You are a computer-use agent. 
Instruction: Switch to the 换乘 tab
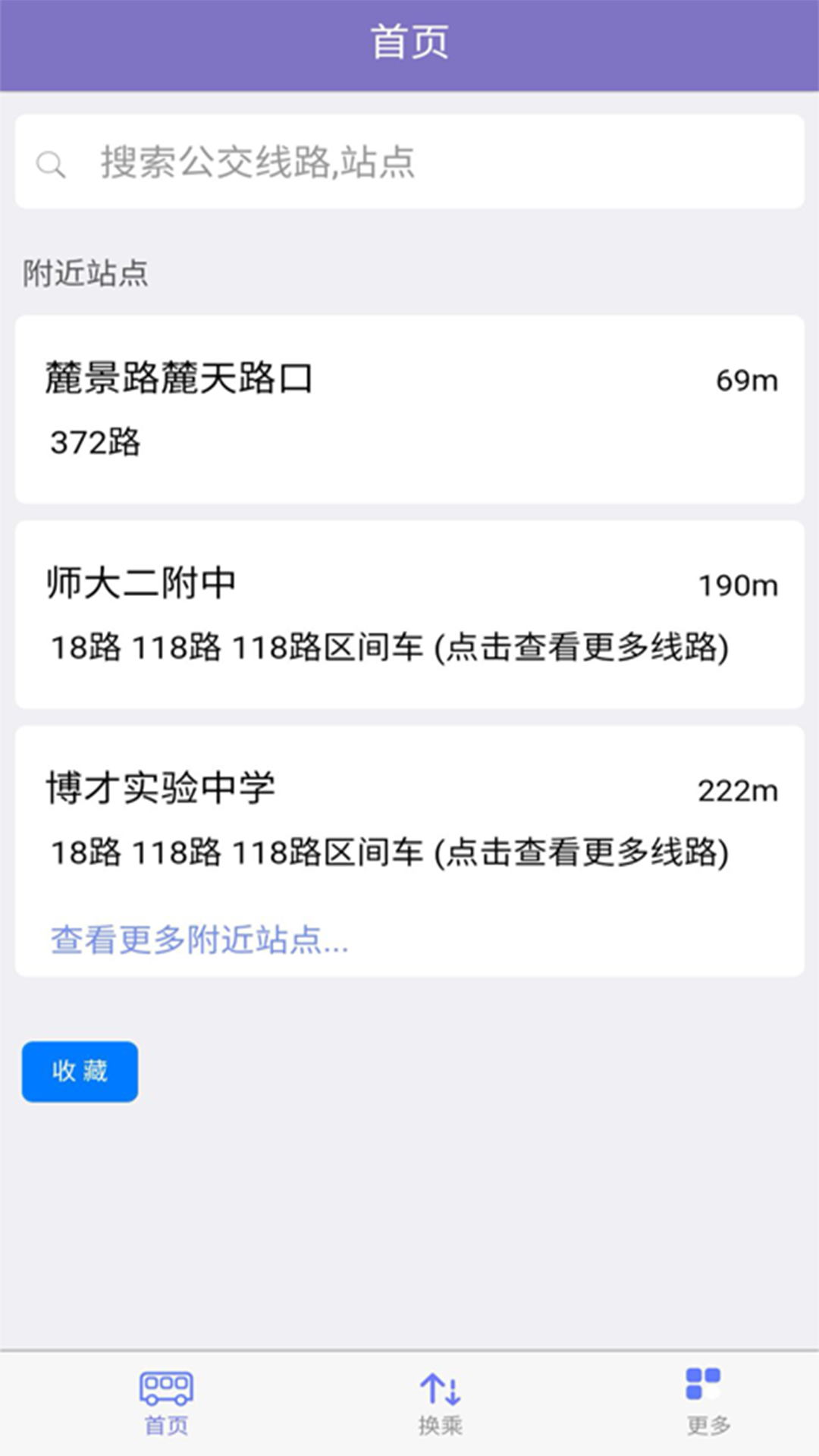[x=441, y=1404]
